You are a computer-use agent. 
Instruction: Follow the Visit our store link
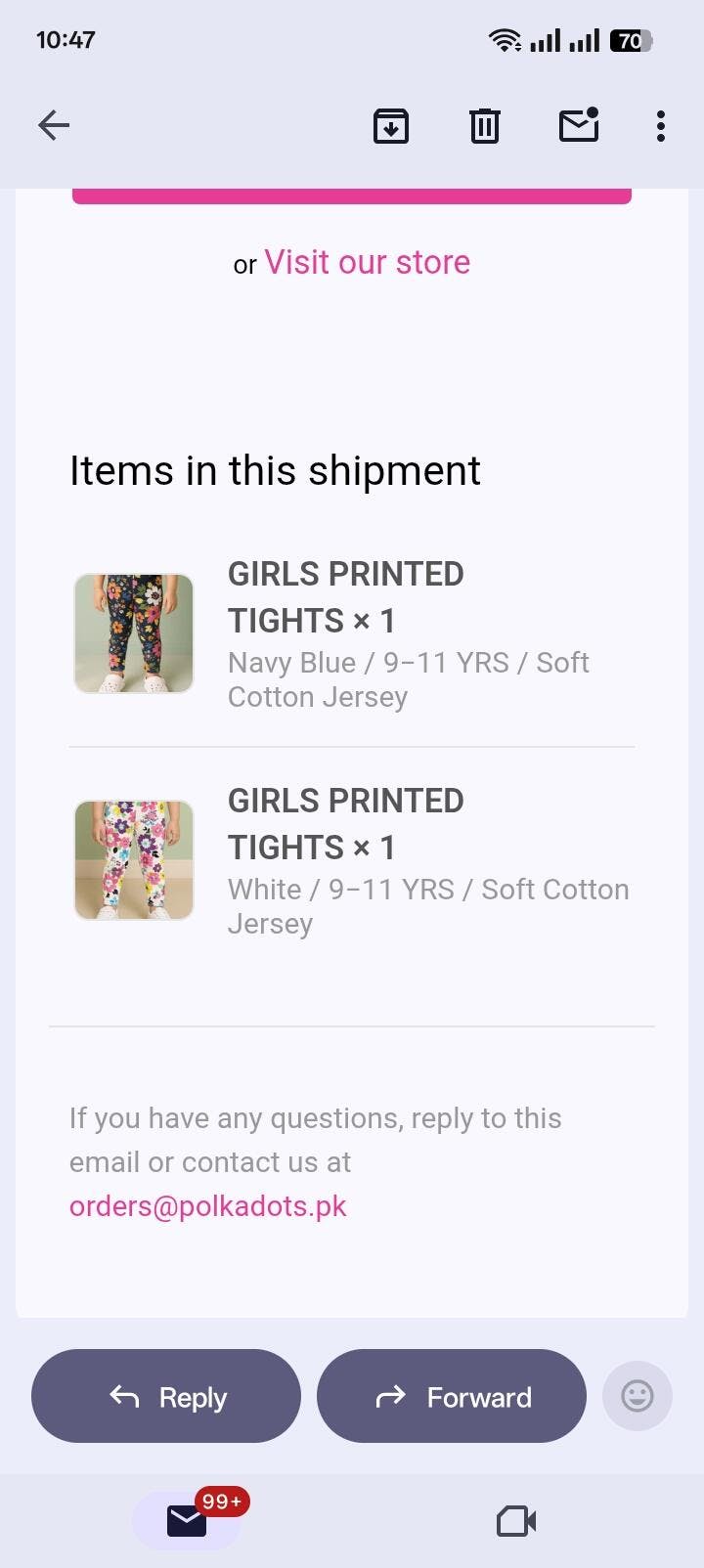pyautogui.click(x=367, y=262)
